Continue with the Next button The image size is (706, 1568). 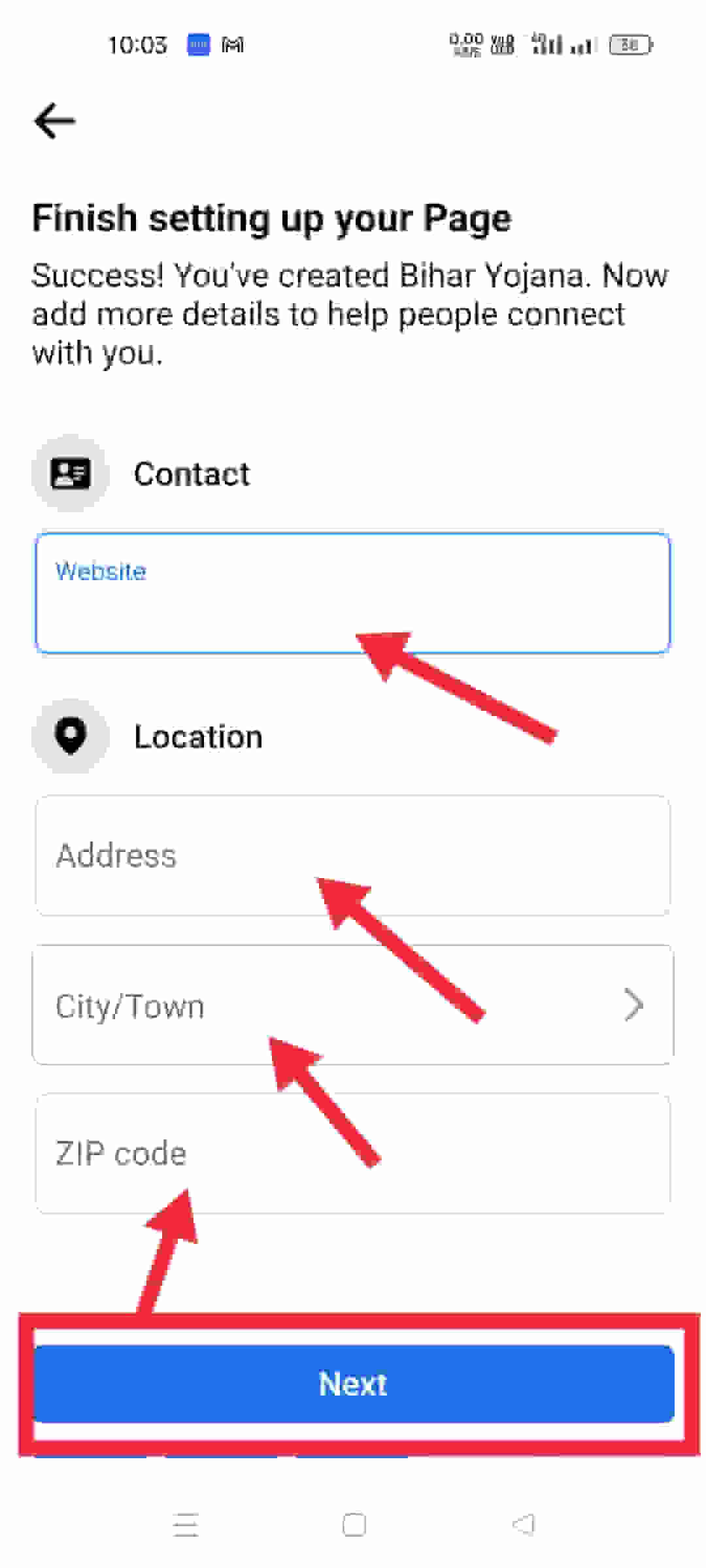point(353,1384)
